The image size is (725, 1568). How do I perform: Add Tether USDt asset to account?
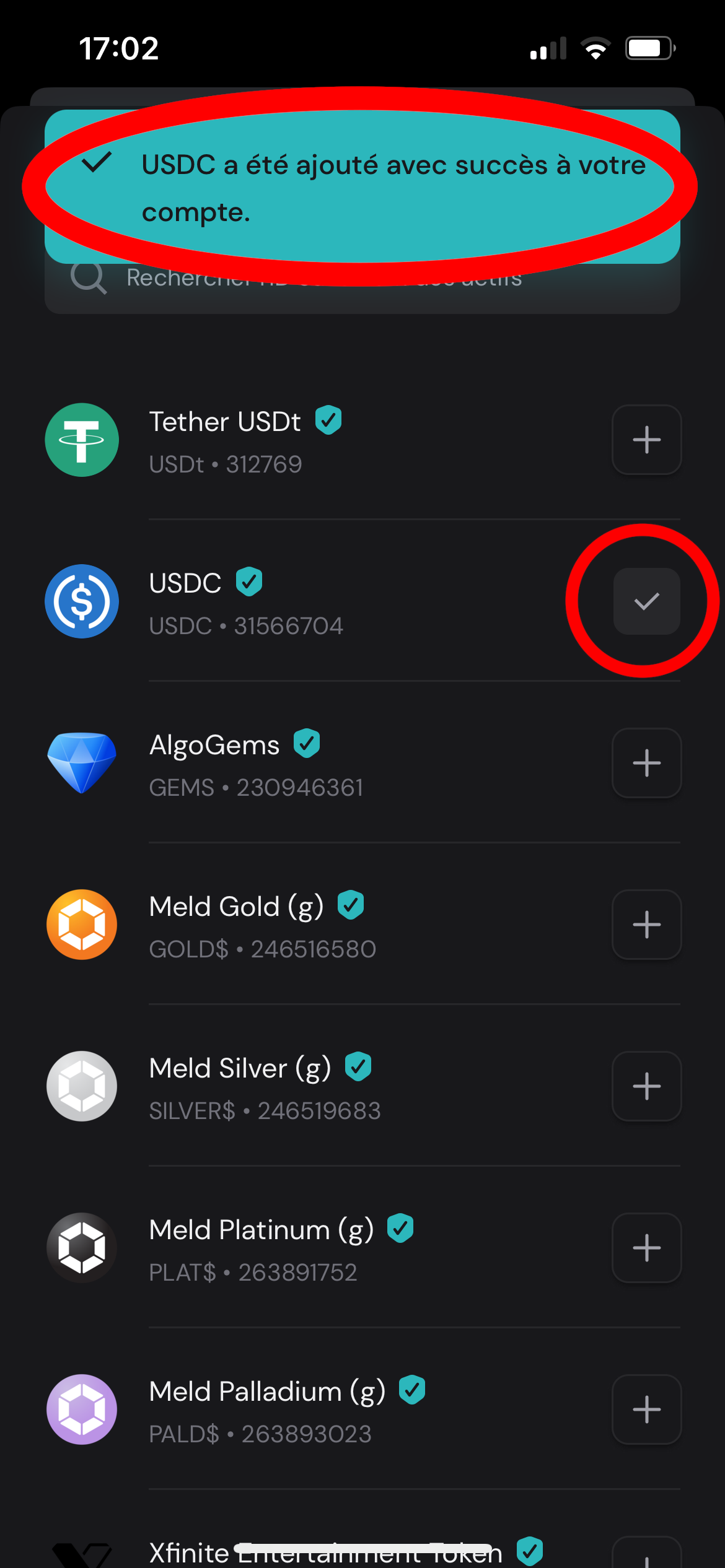click(x=646, y=440)
